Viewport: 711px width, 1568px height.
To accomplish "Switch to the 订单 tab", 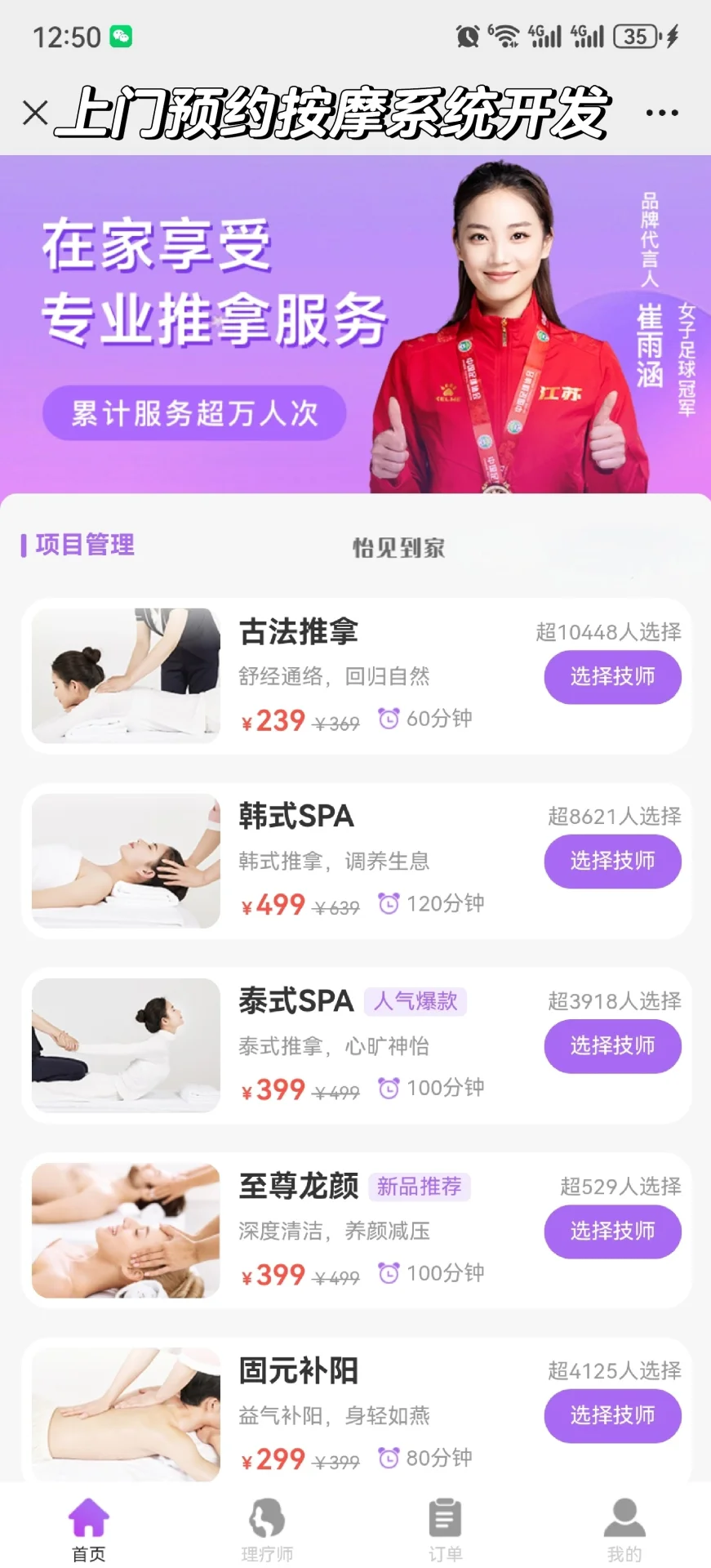I will tap(445, 1529).
